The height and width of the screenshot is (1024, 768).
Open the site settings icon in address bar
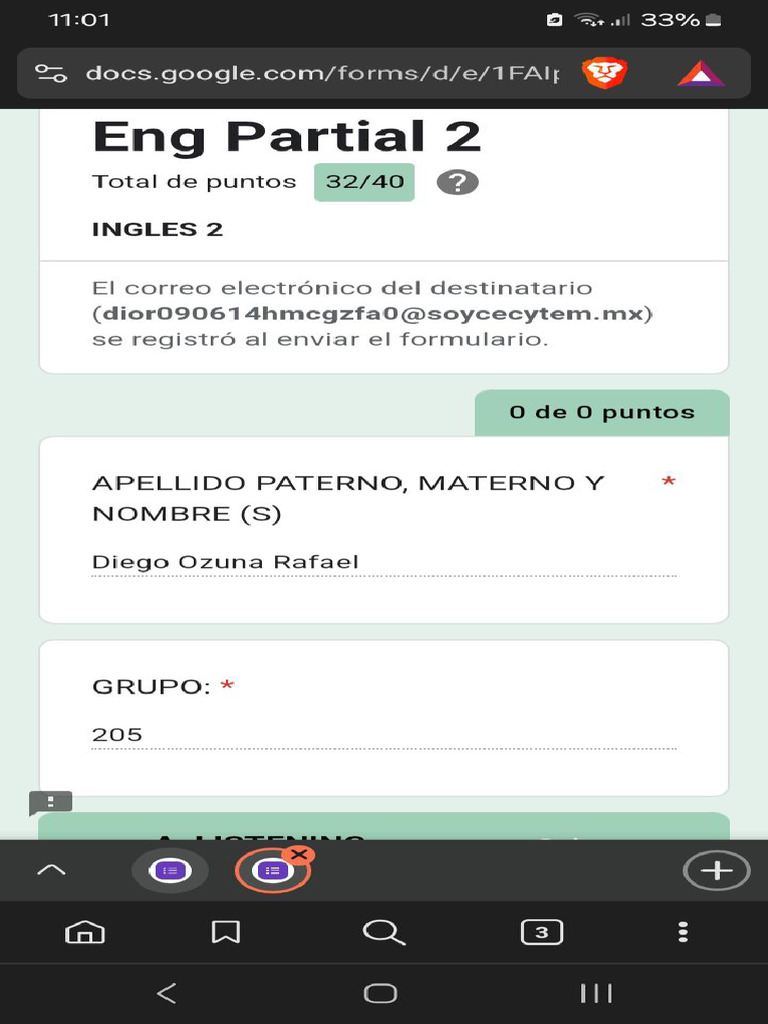[x=50, y=72]
